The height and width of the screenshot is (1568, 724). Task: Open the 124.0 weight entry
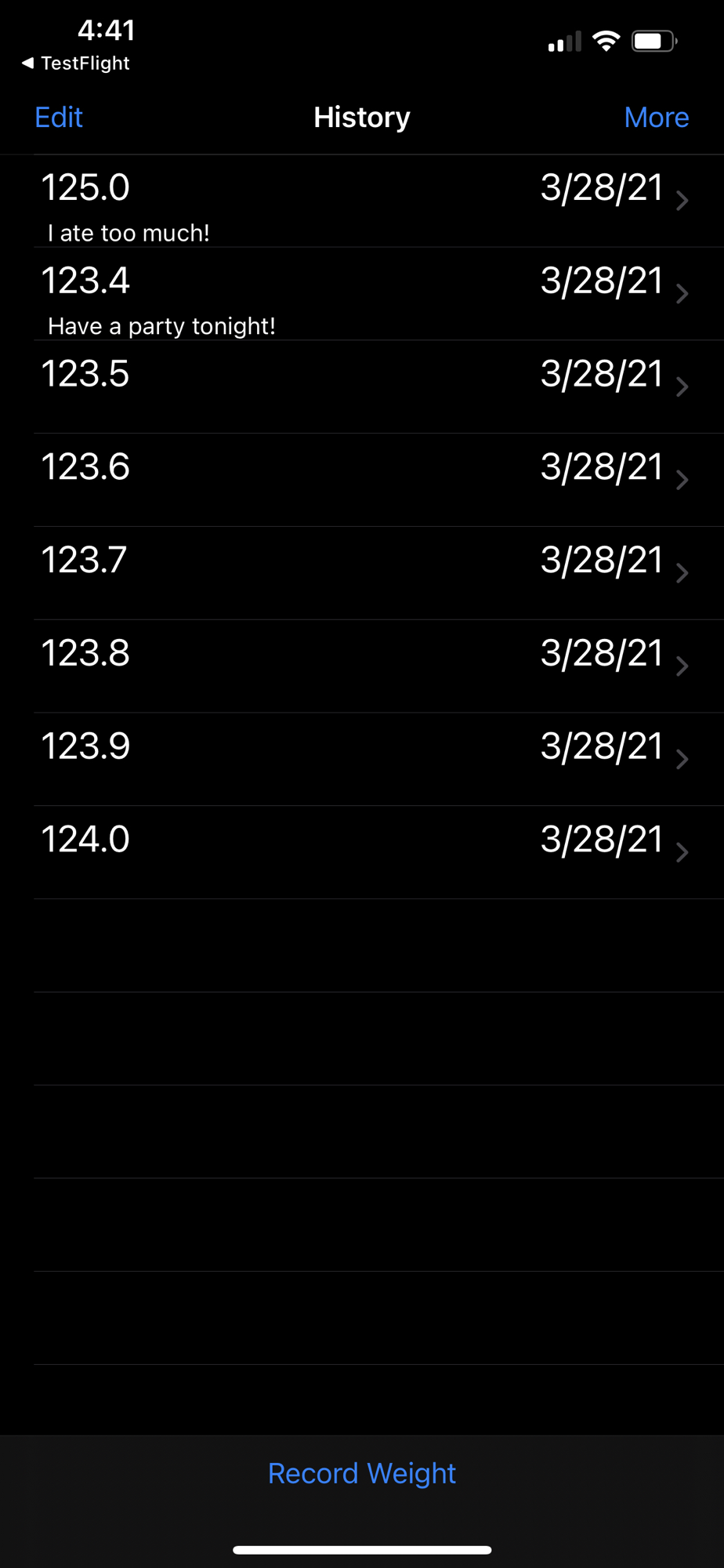[x=362, y=852]
